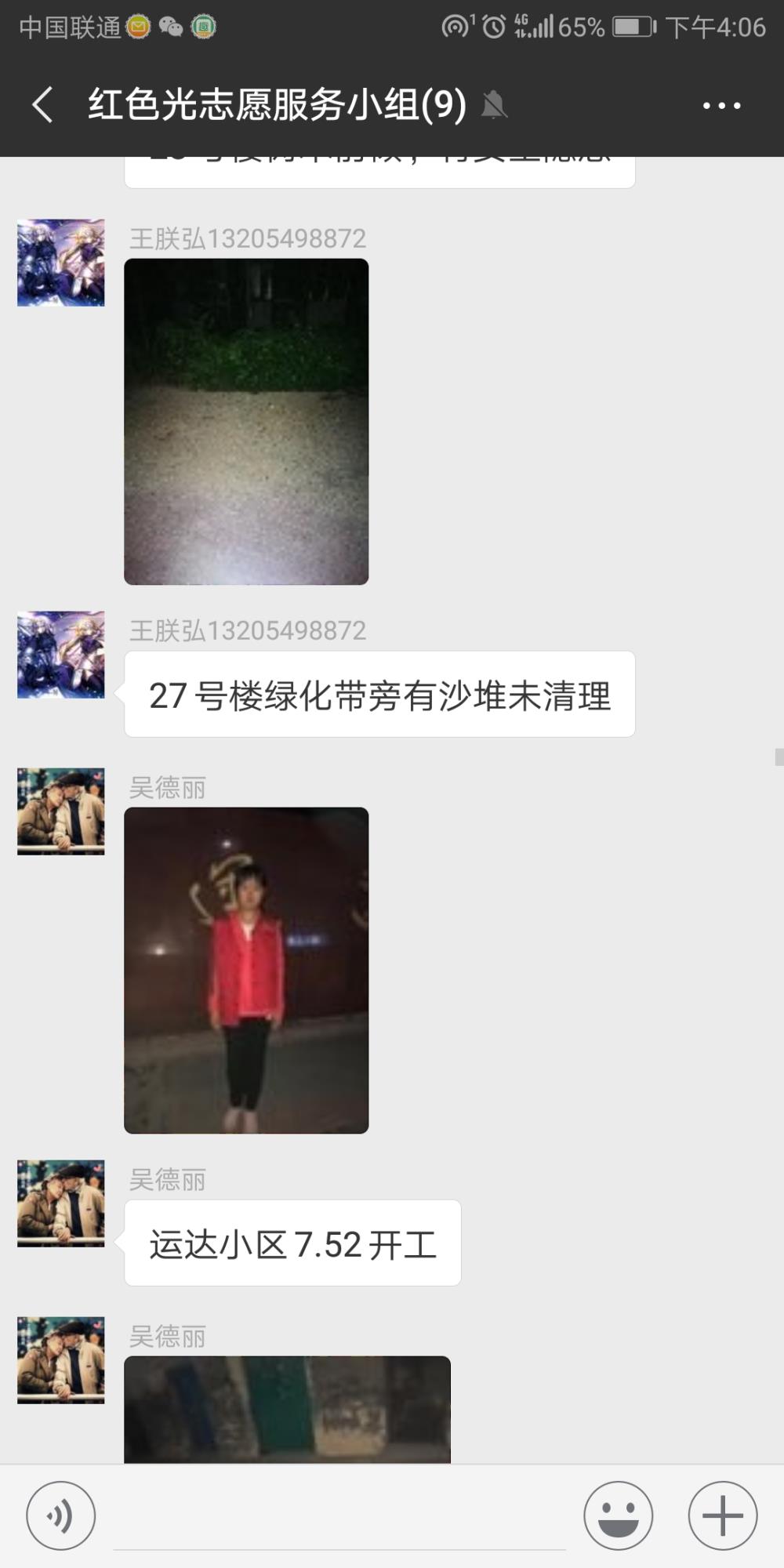Viewport: 784px width, 1568px height.
Task: Tap the message text input field
Action: pyautogui.click(x=339, y=1517)
